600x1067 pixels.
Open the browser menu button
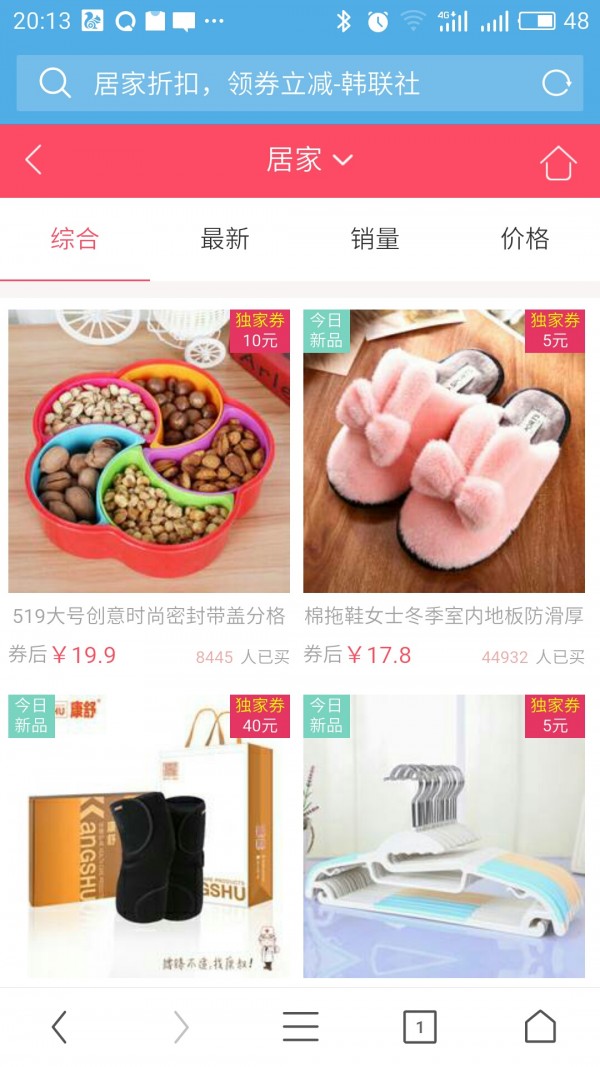pyautogui.click(x=300, y=1027)
